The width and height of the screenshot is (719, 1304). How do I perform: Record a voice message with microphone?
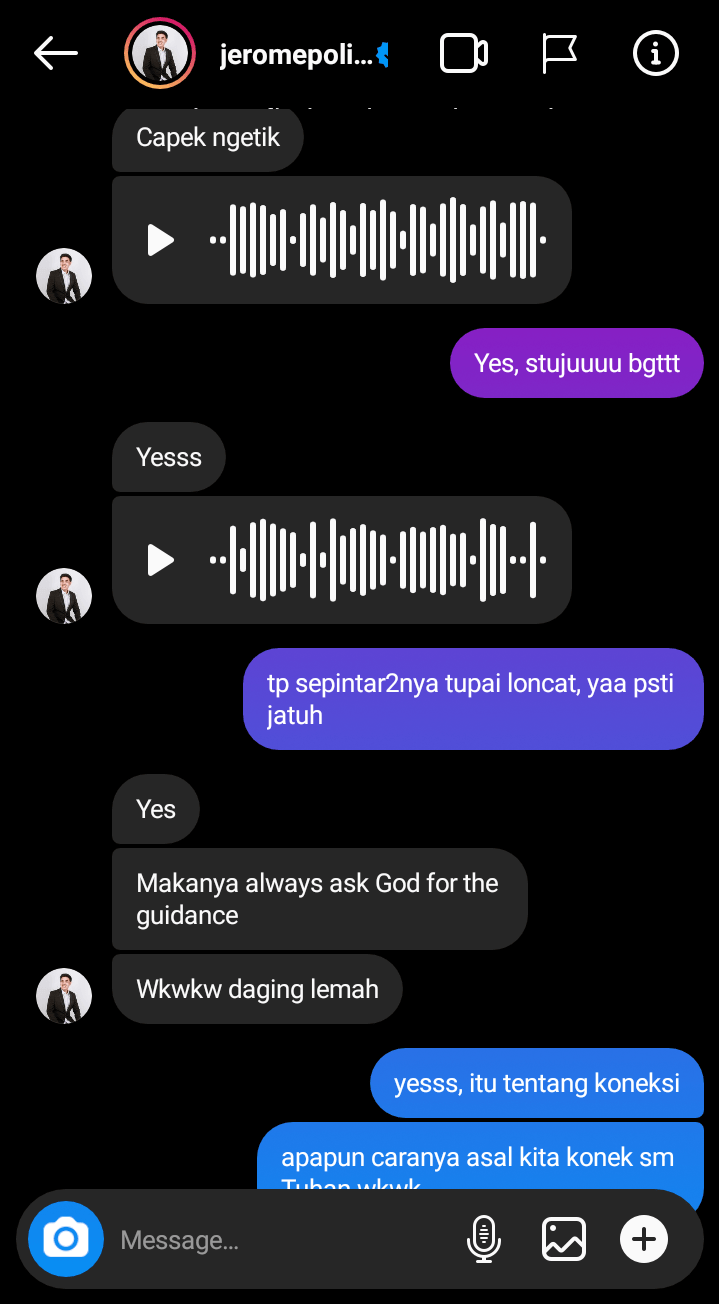click(x=483, y=1240)
